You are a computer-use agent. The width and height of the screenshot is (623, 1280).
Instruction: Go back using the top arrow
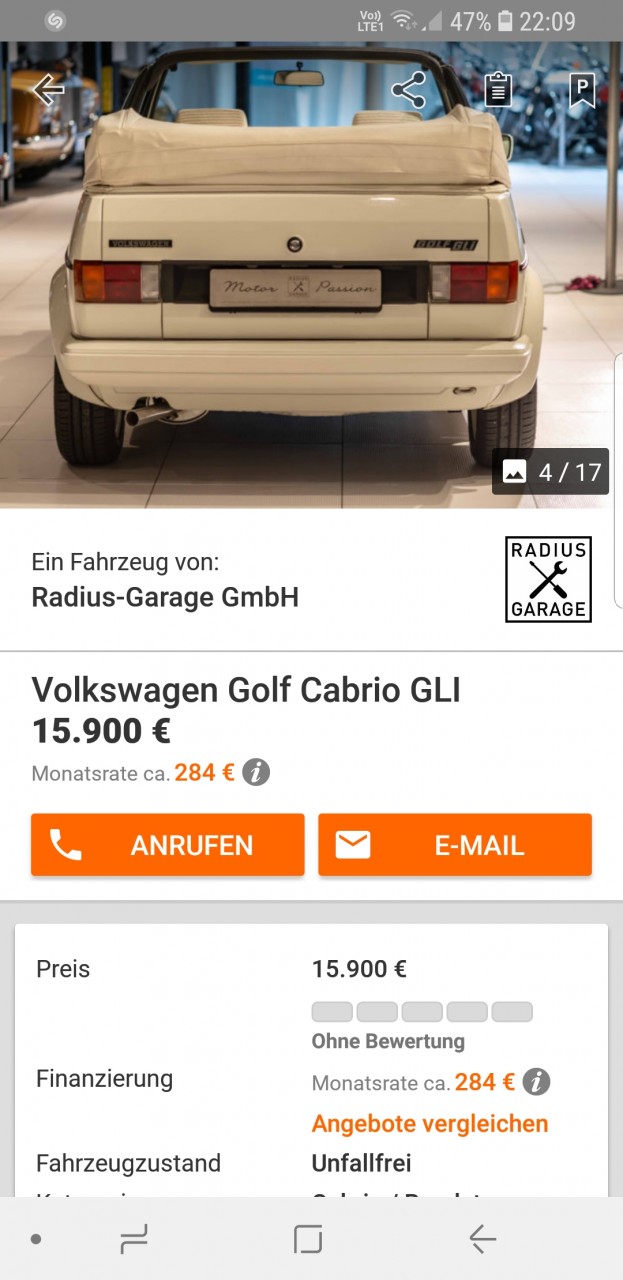(47, 90)
